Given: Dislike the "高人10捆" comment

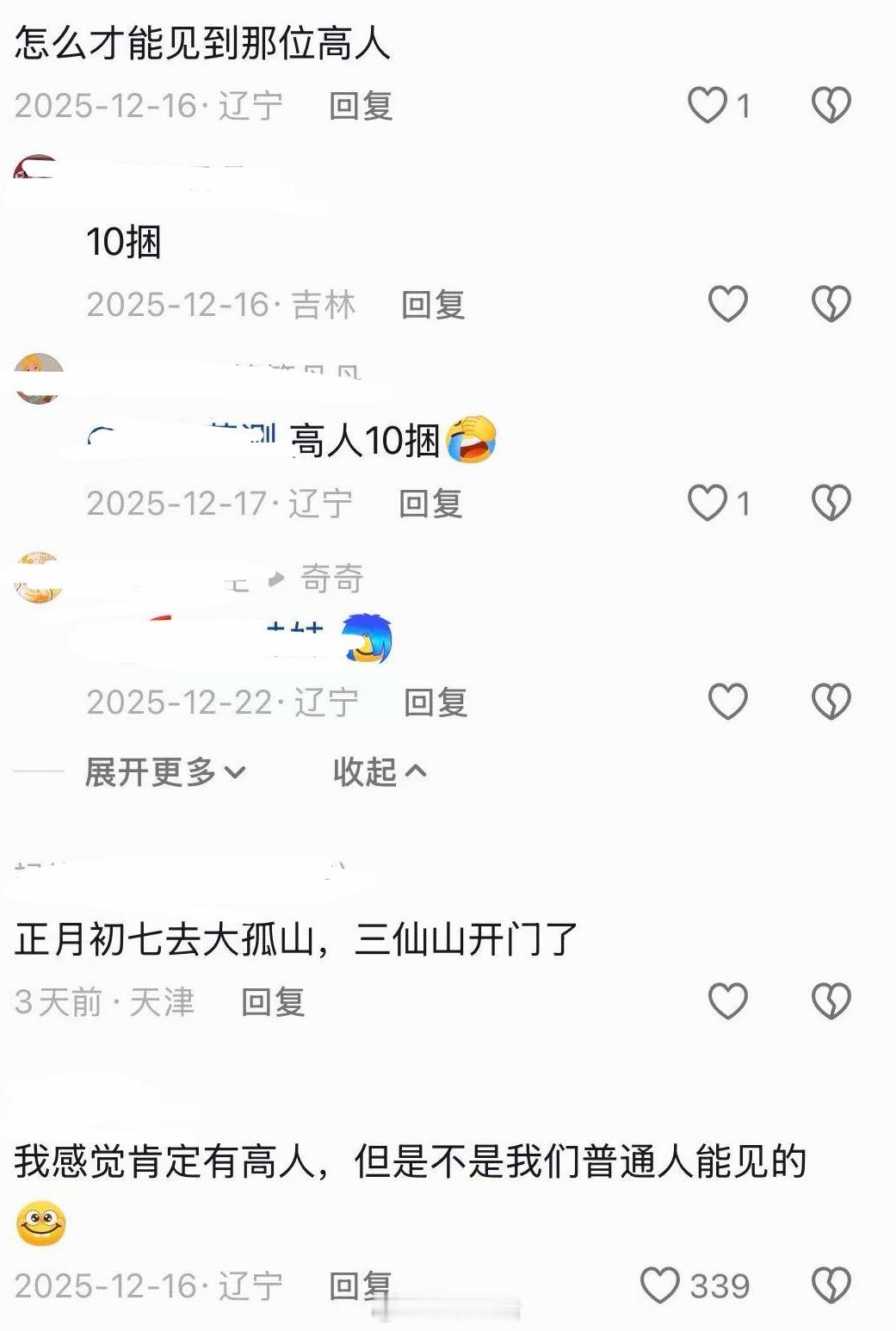Looking at the screenshot, I should coord(829,504).
